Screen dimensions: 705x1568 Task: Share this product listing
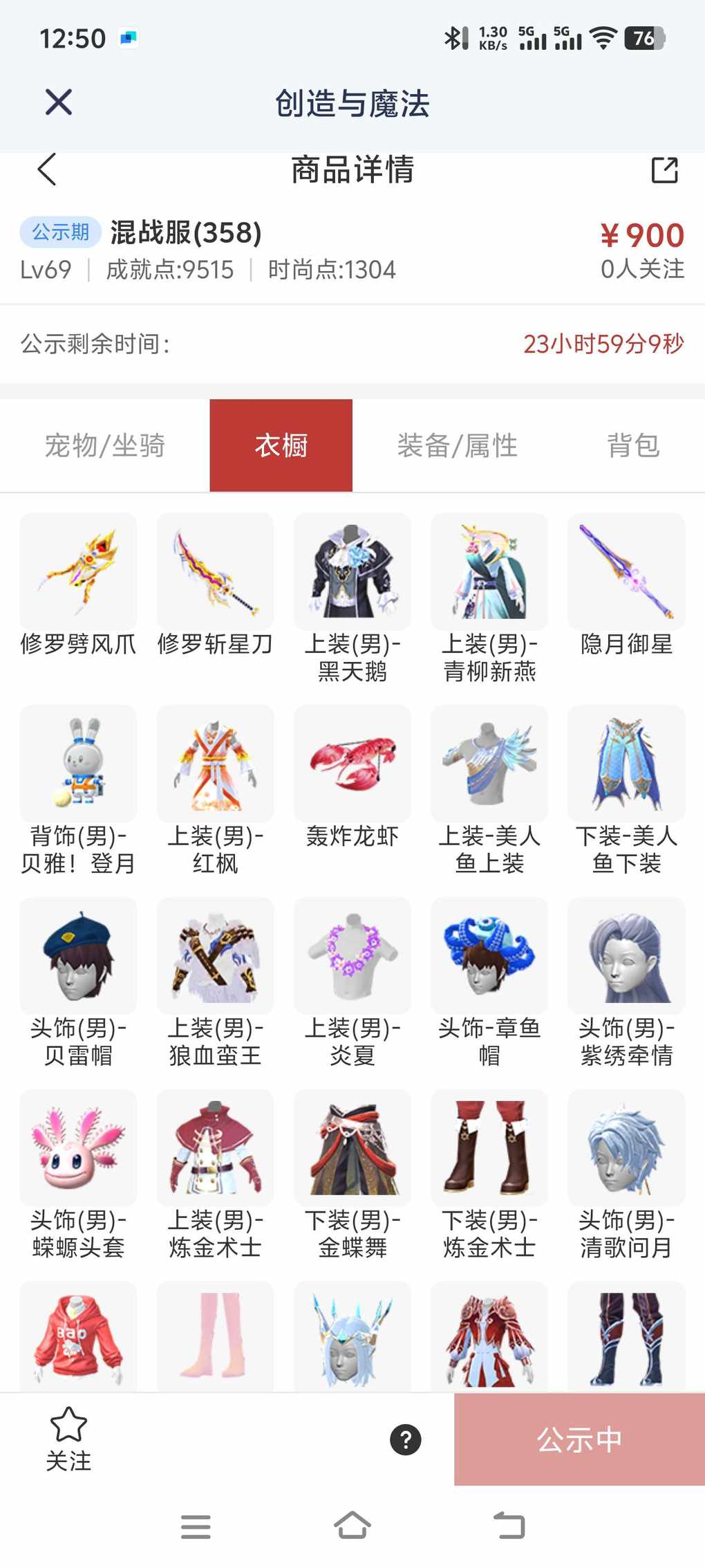click(x=665, y=170)
